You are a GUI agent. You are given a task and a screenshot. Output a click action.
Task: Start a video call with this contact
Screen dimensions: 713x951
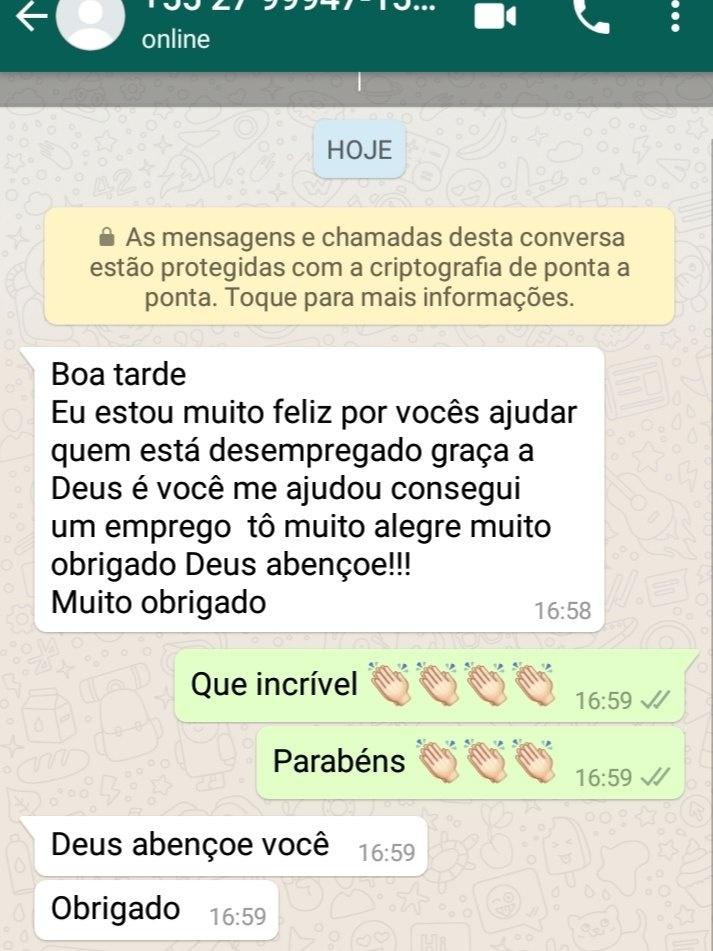click(494, 16)
